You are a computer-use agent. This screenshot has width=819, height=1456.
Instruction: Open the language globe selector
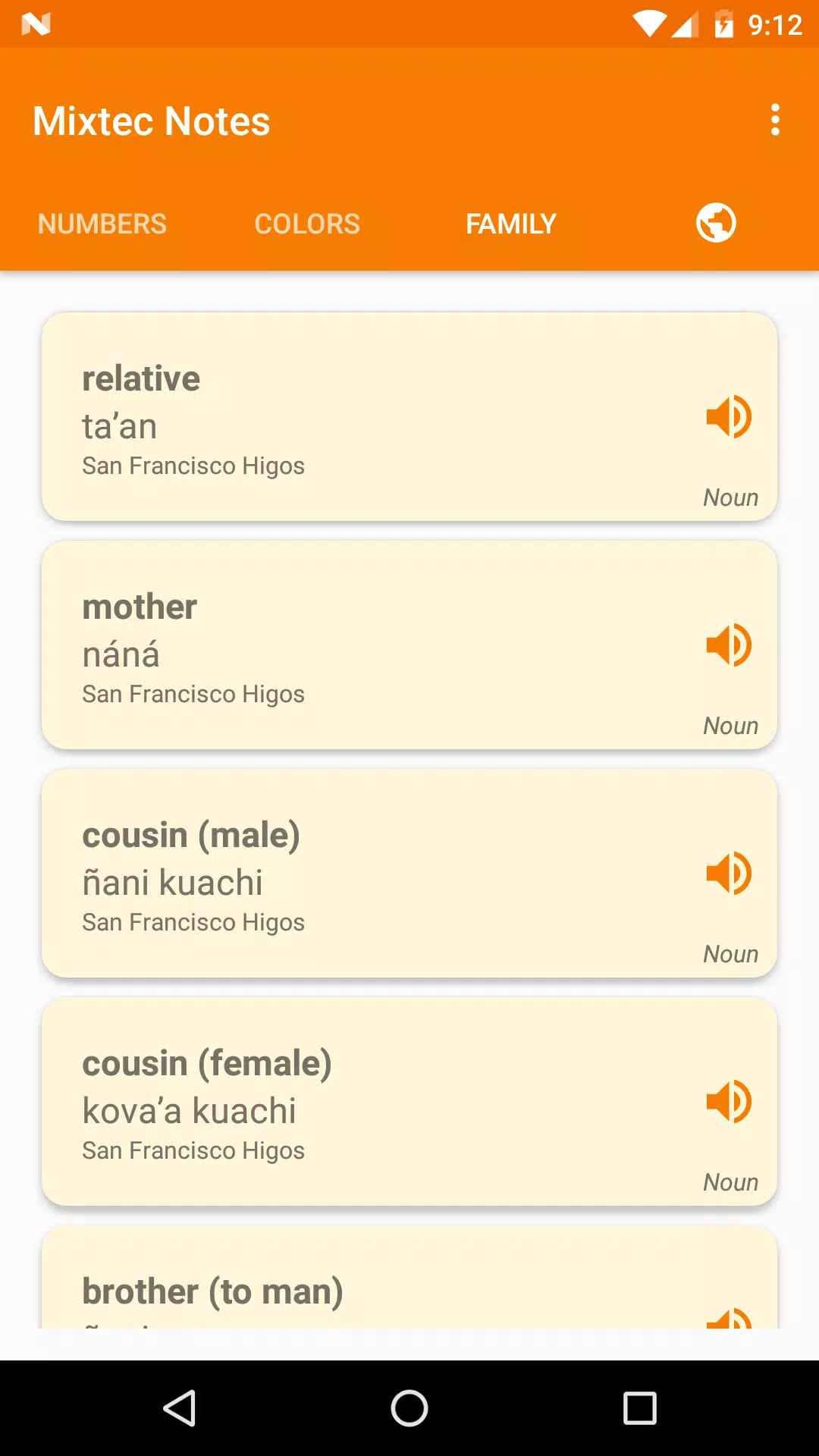(x=716, y=223)
